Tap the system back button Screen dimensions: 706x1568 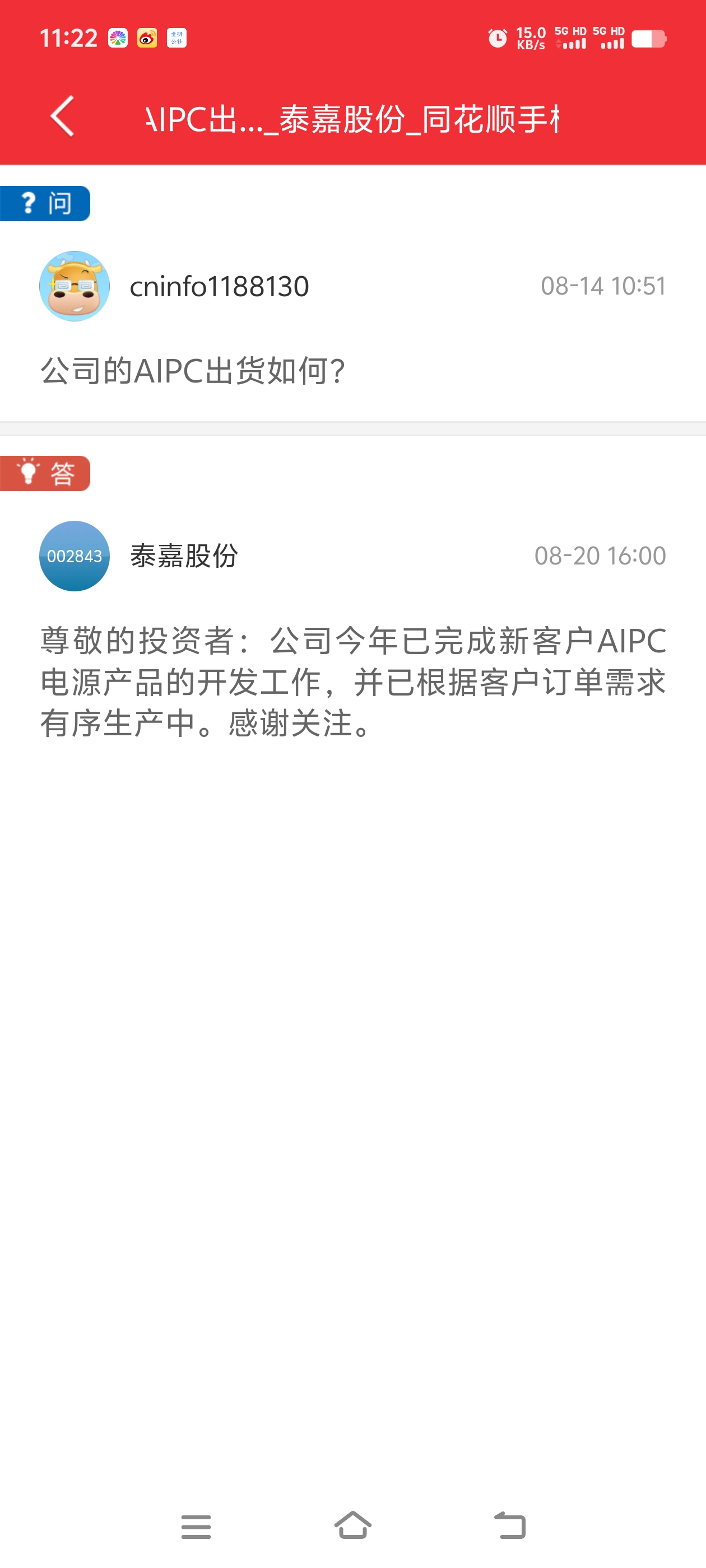click(509, 1525)
